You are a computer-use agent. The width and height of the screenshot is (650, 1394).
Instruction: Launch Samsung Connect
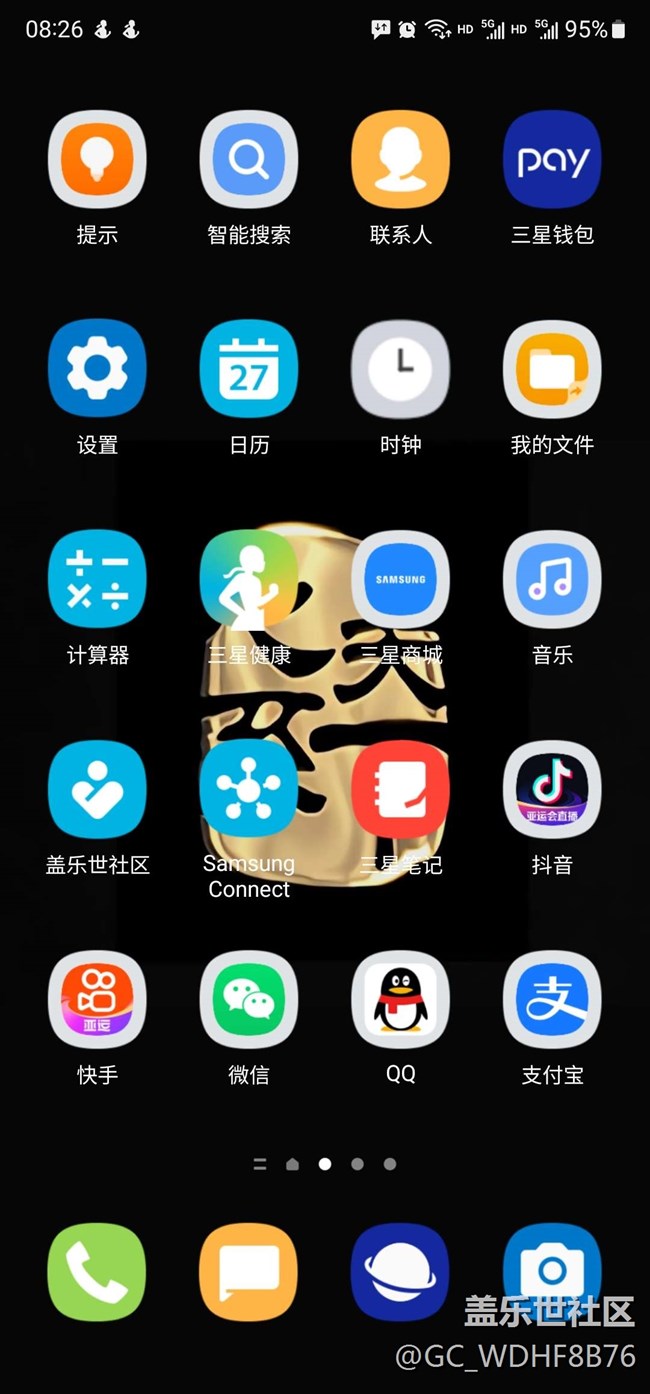point(249,789)
